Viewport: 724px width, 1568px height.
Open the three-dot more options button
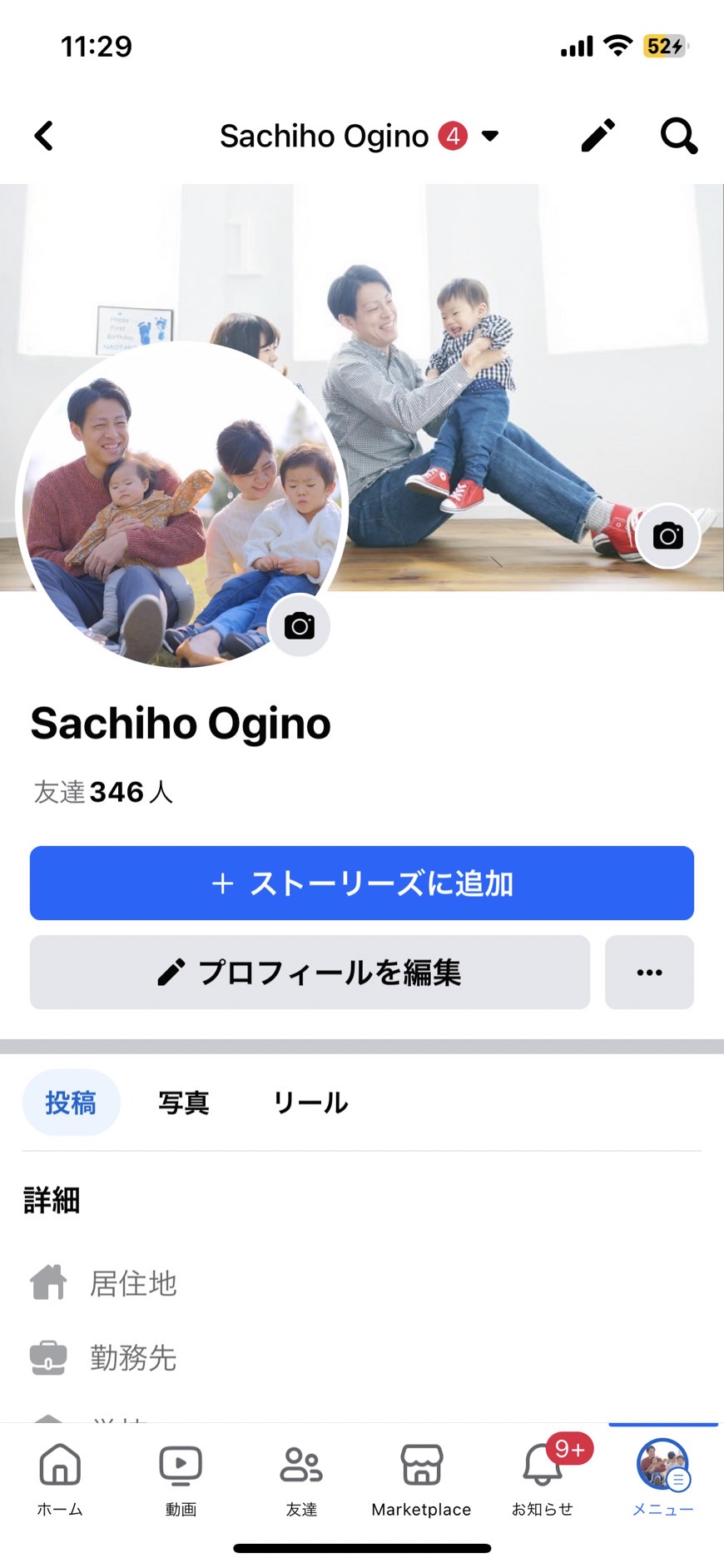click(649, 972)
